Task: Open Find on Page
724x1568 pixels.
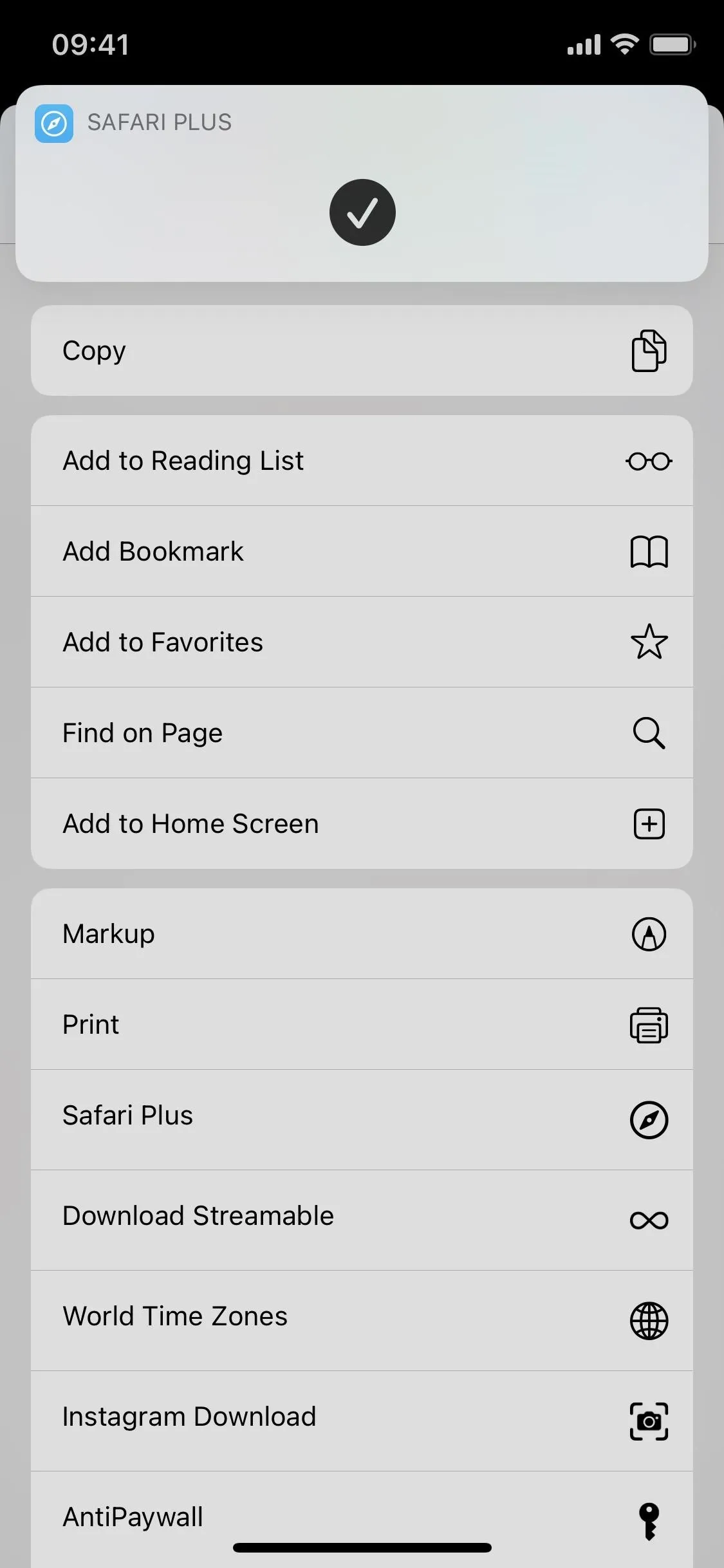Action: 362,733
